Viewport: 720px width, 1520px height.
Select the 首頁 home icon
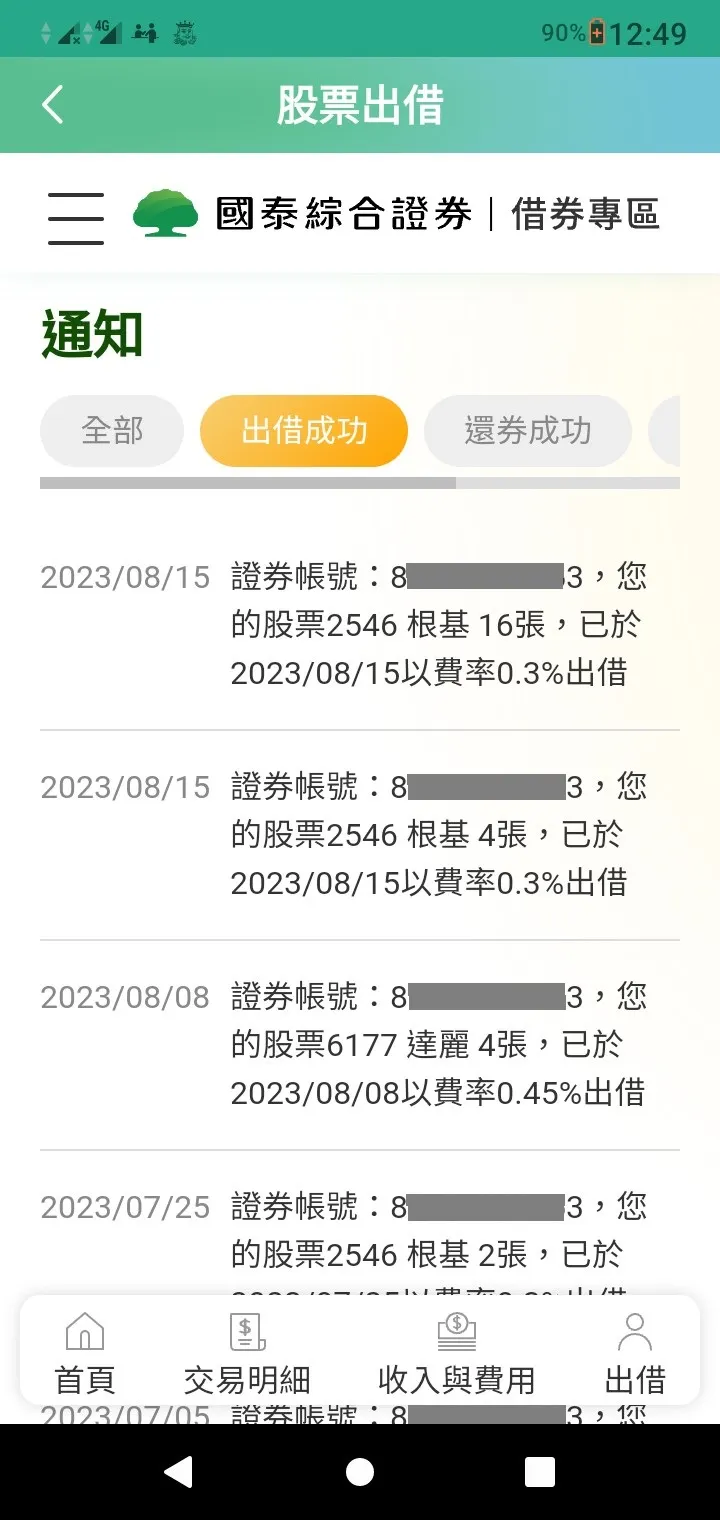[85, 1333]
